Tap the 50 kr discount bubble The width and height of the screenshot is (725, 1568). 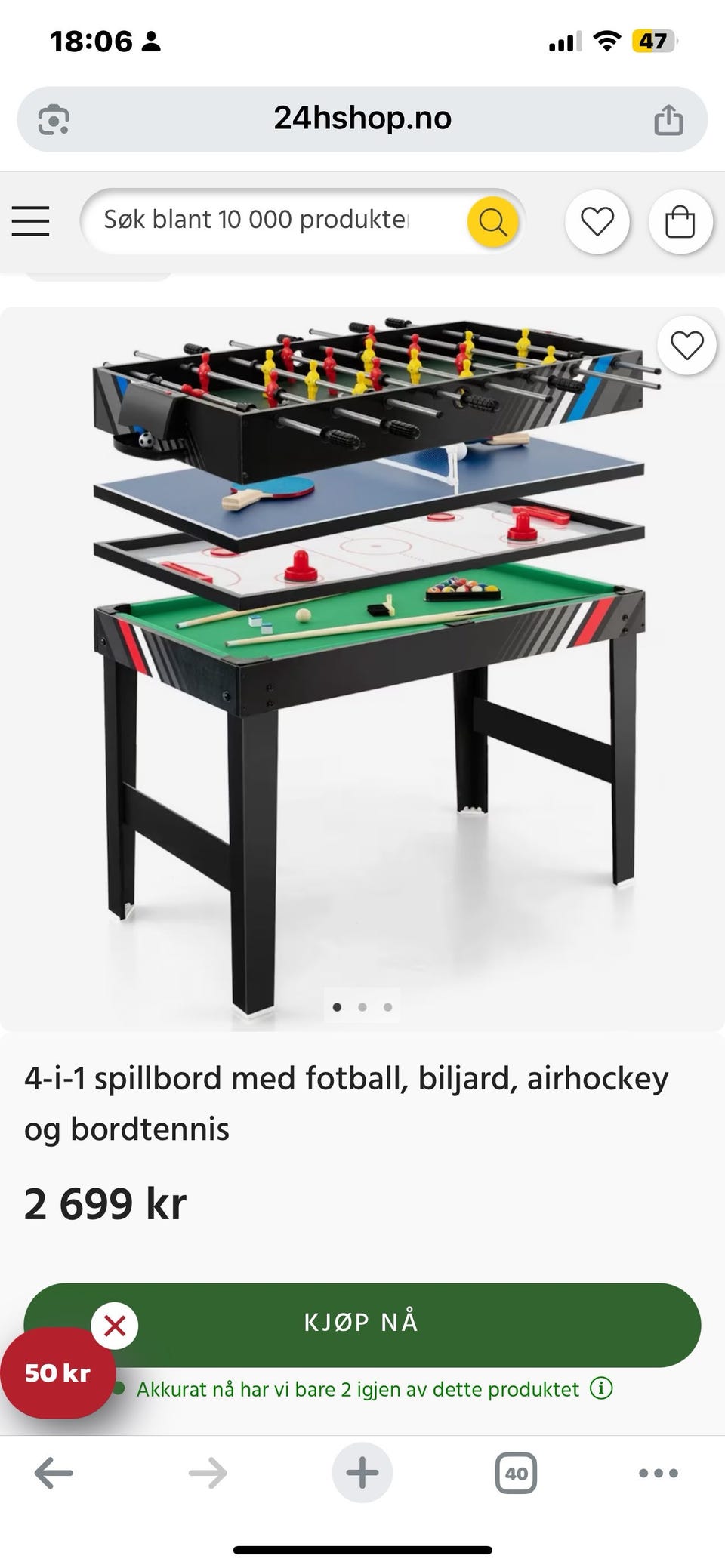(x=60, y=1372)
